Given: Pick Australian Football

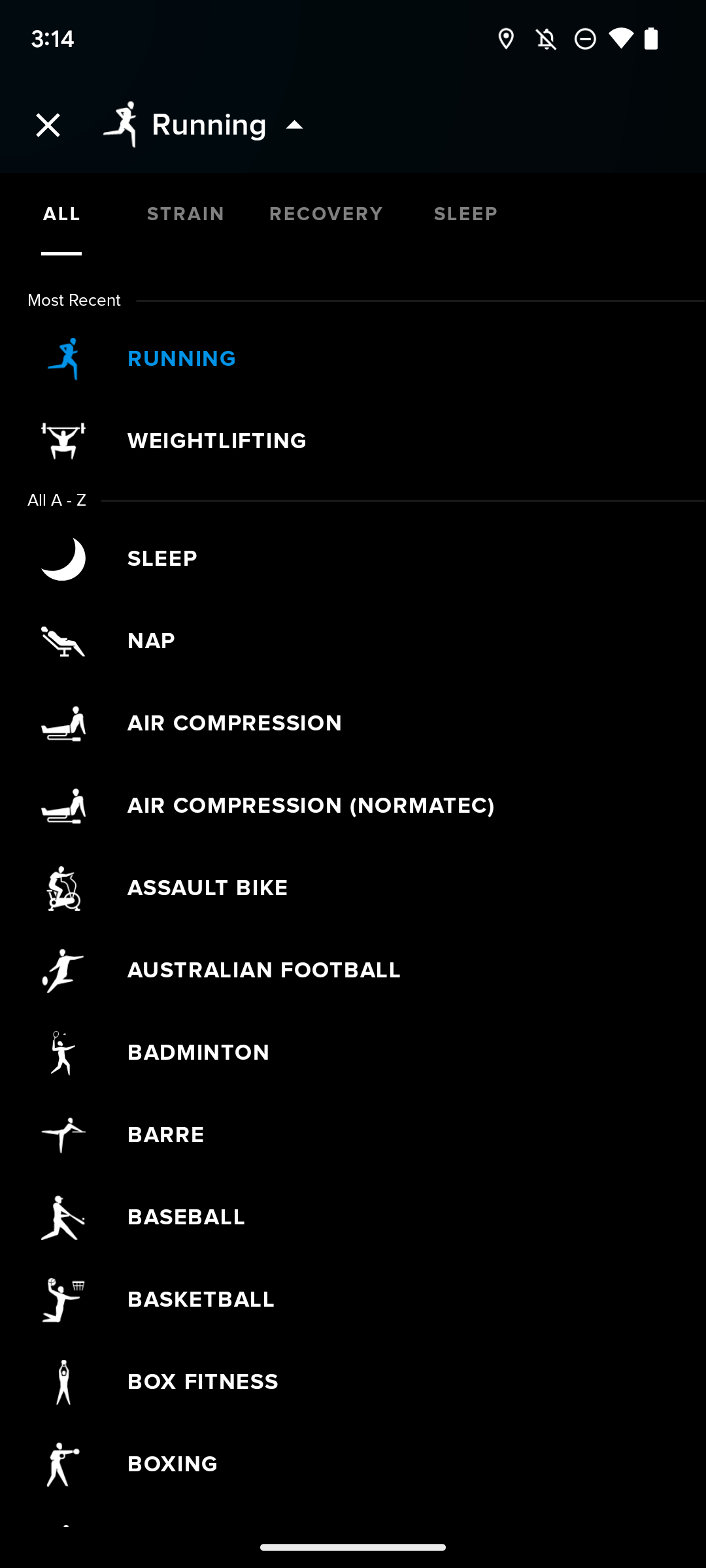Looking at the screenshot, I should point(263,970).
